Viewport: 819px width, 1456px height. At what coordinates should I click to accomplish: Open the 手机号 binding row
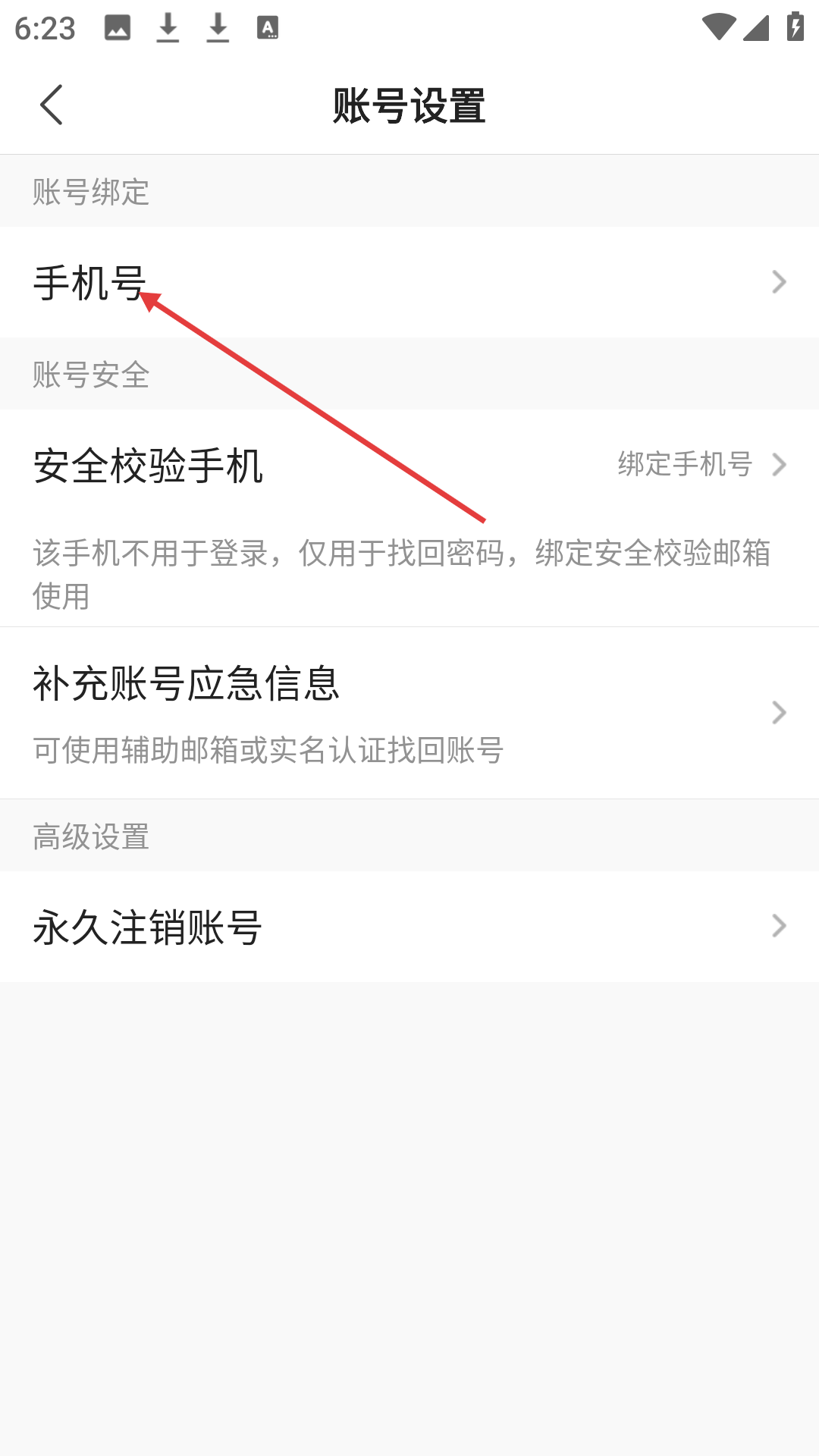(x=409, y=282)
